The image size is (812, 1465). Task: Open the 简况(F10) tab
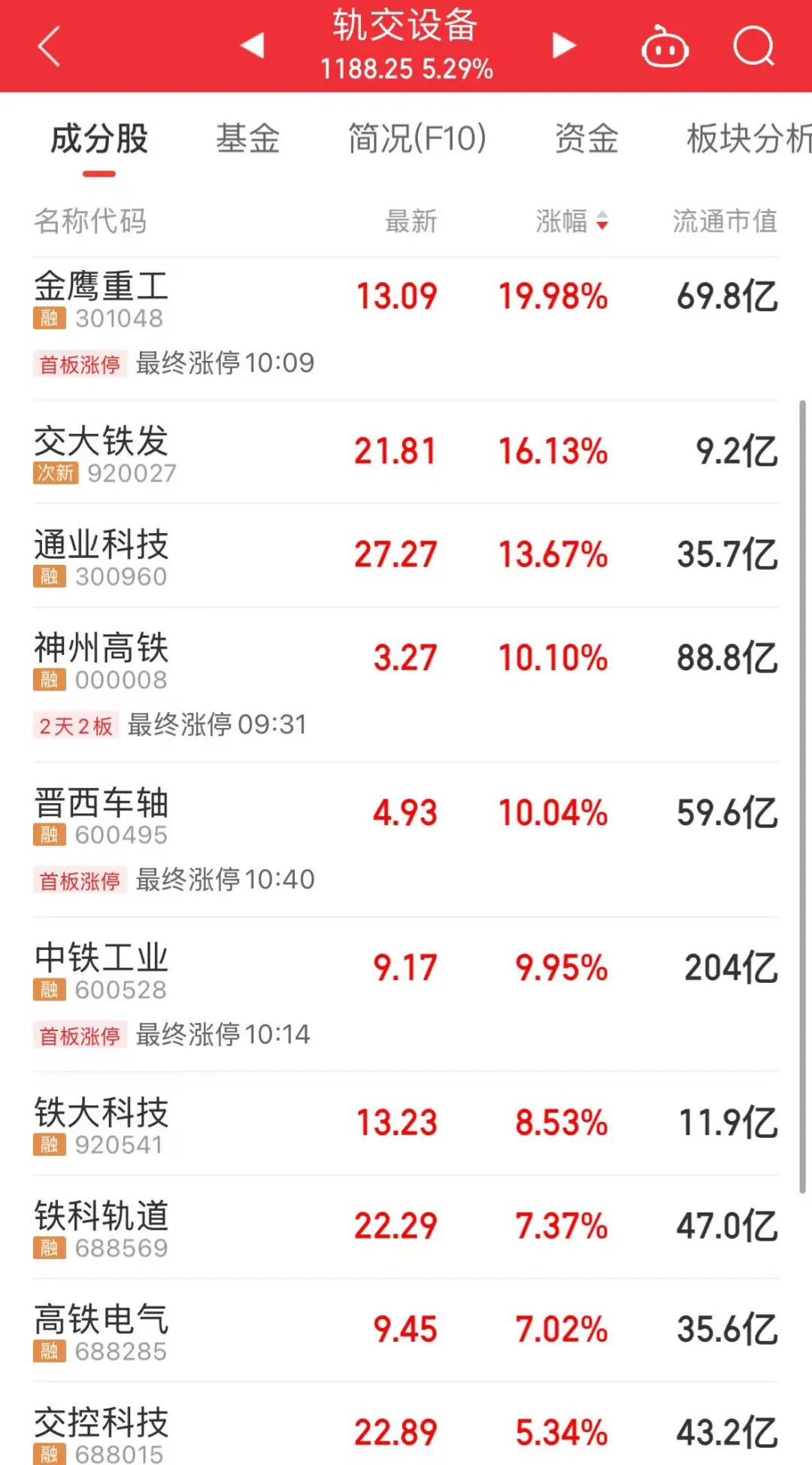coord(417,139)
